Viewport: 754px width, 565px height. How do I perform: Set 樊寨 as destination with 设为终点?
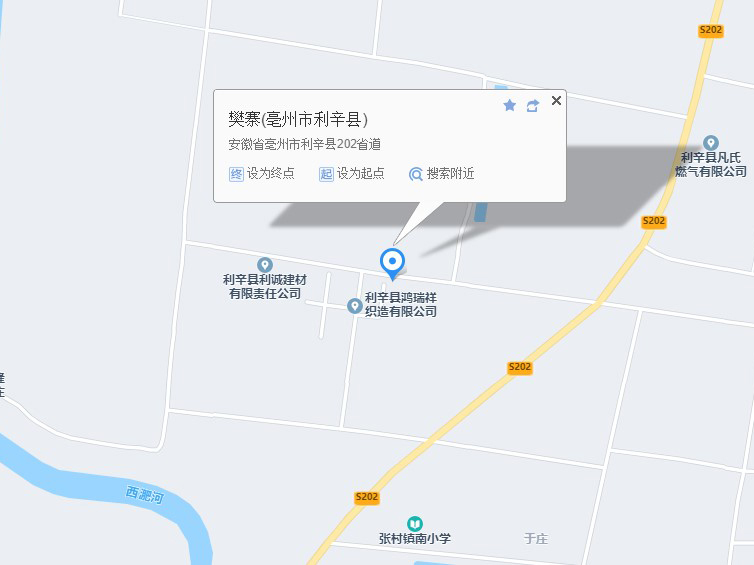(x=262, y=173)
